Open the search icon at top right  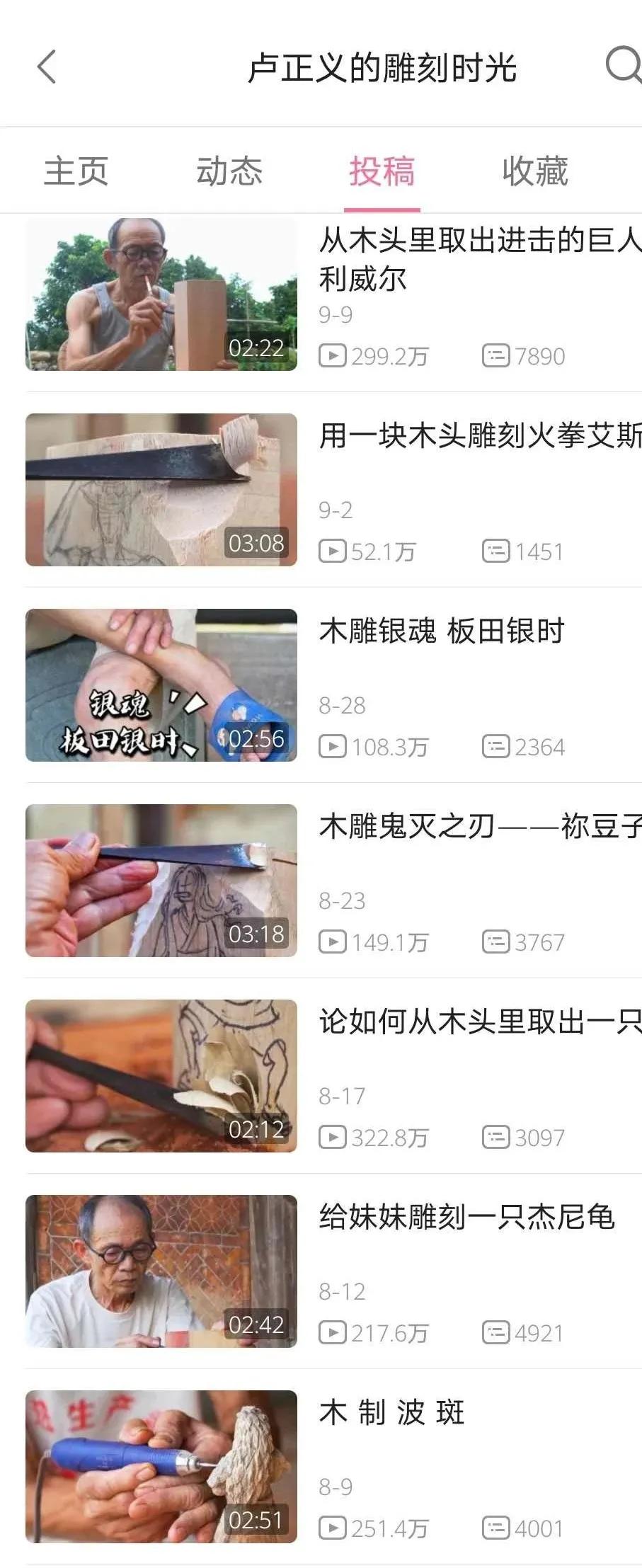click(x=619, y=67)
